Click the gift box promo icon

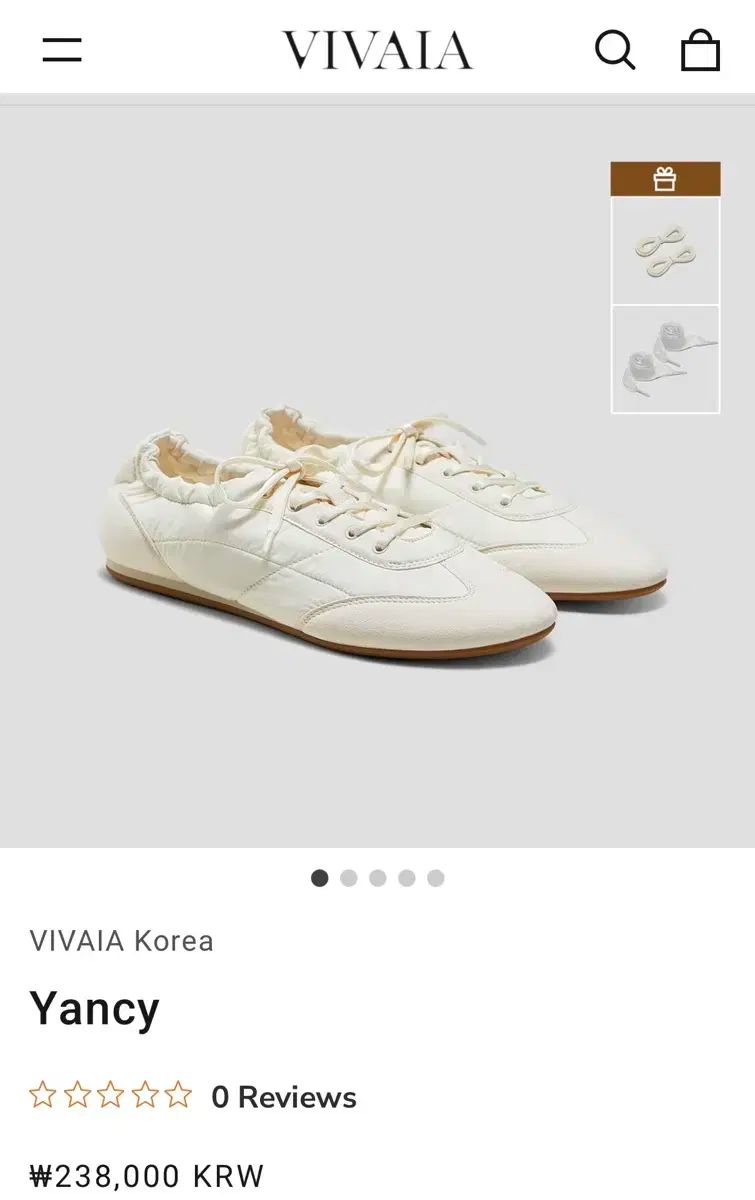(665, 177)
